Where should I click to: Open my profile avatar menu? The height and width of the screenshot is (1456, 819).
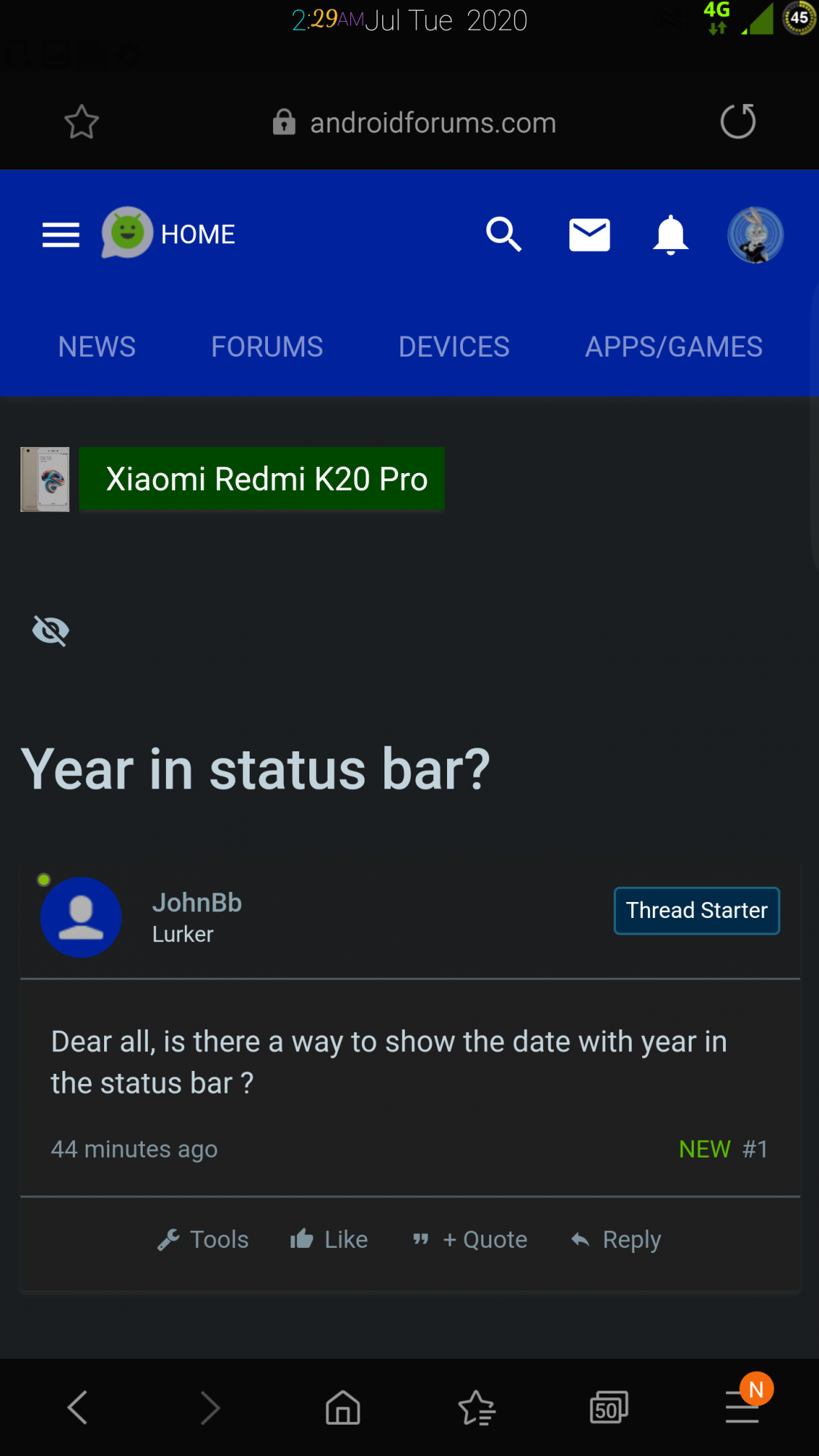pyautogui.click(x=755, y=234)
